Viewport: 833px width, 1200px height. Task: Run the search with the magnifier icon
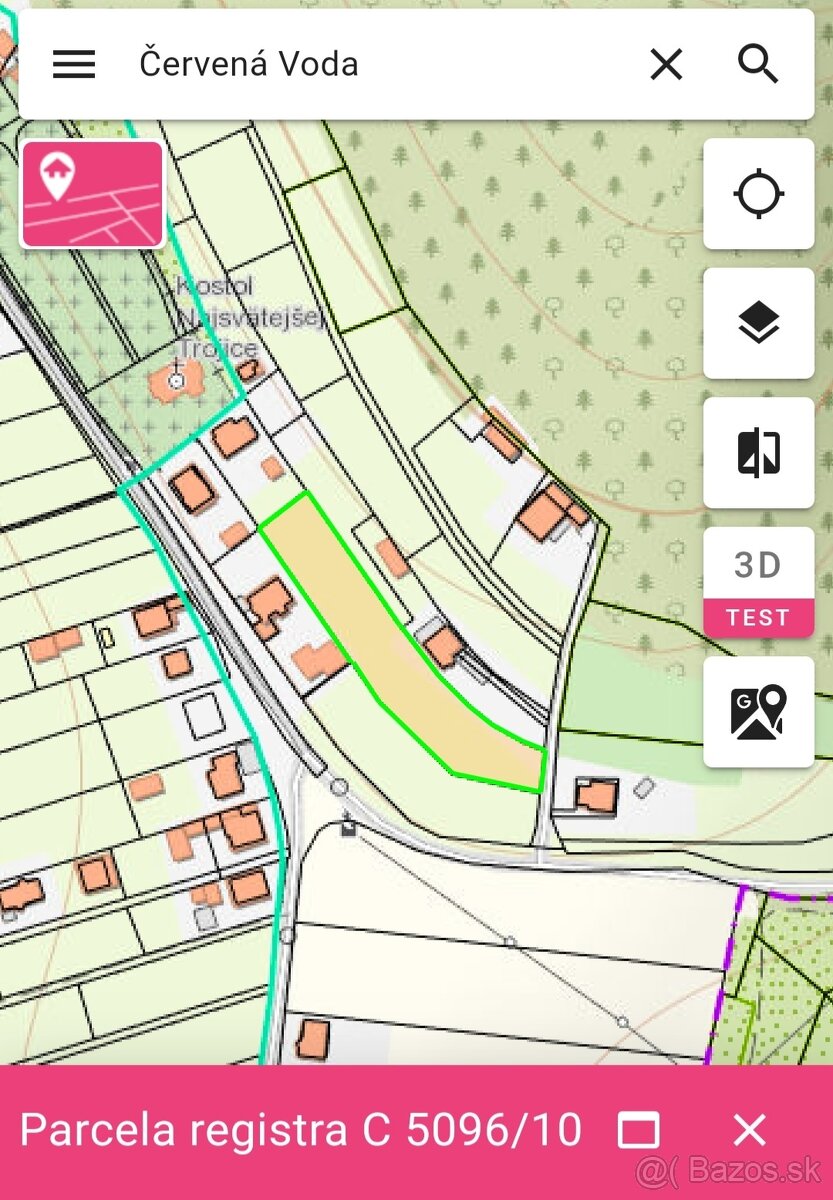[x=758, y=65]
